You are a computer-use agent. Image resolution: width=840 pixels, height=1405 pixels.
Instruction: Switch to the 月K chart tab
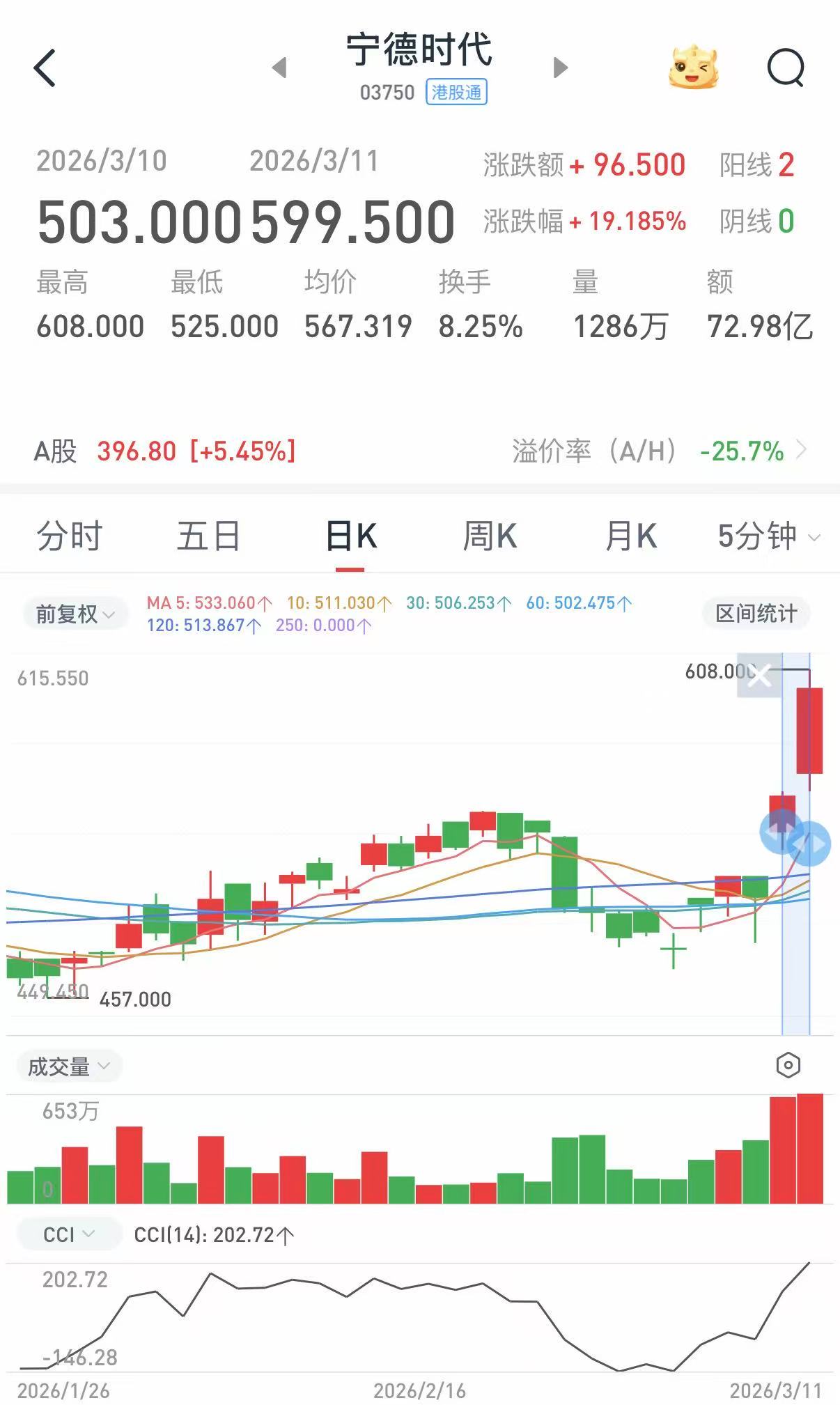pos(630,536)
